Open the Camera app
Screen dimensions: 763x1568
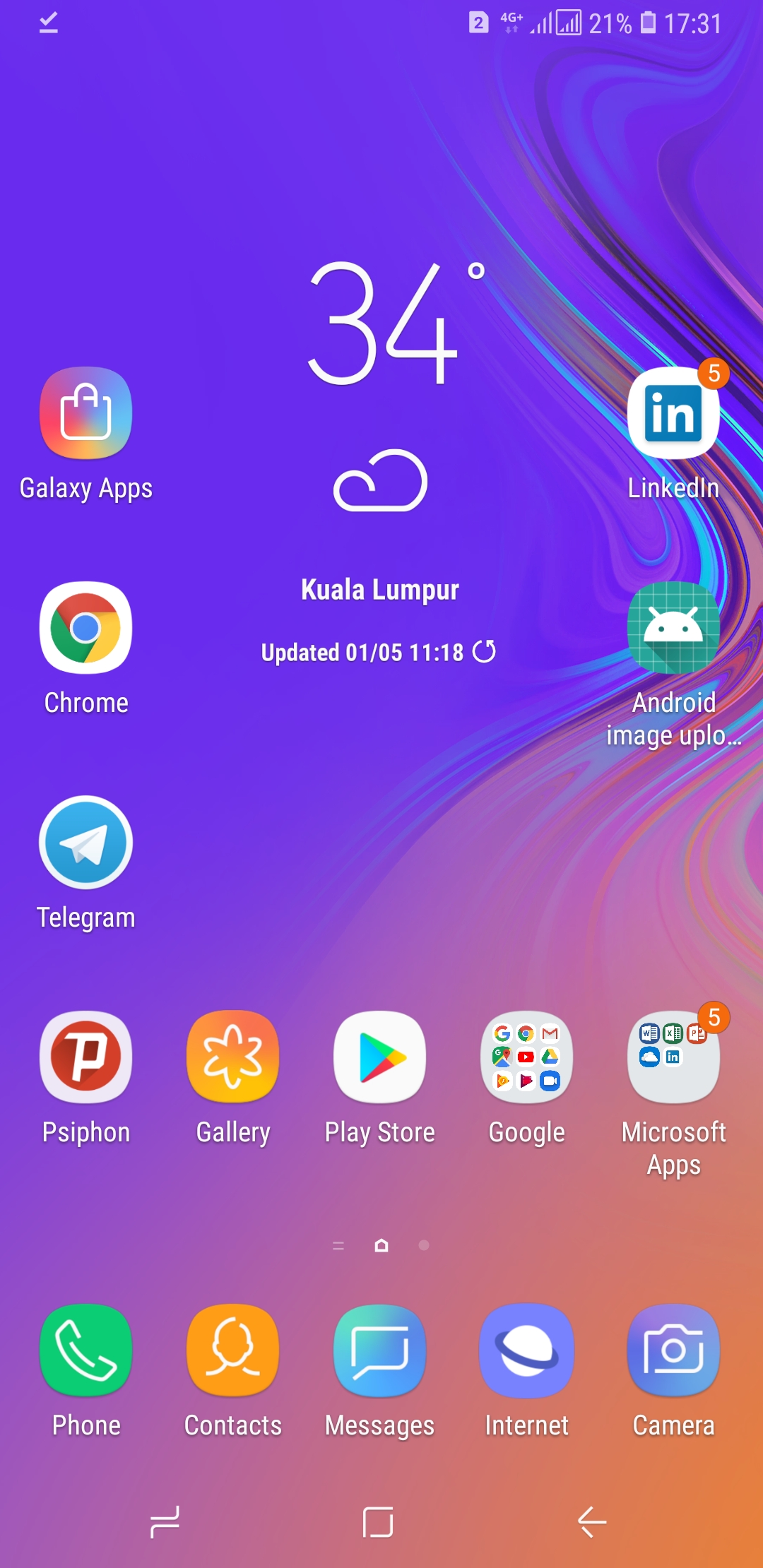pyautogui.click(x=673, y=1350)
